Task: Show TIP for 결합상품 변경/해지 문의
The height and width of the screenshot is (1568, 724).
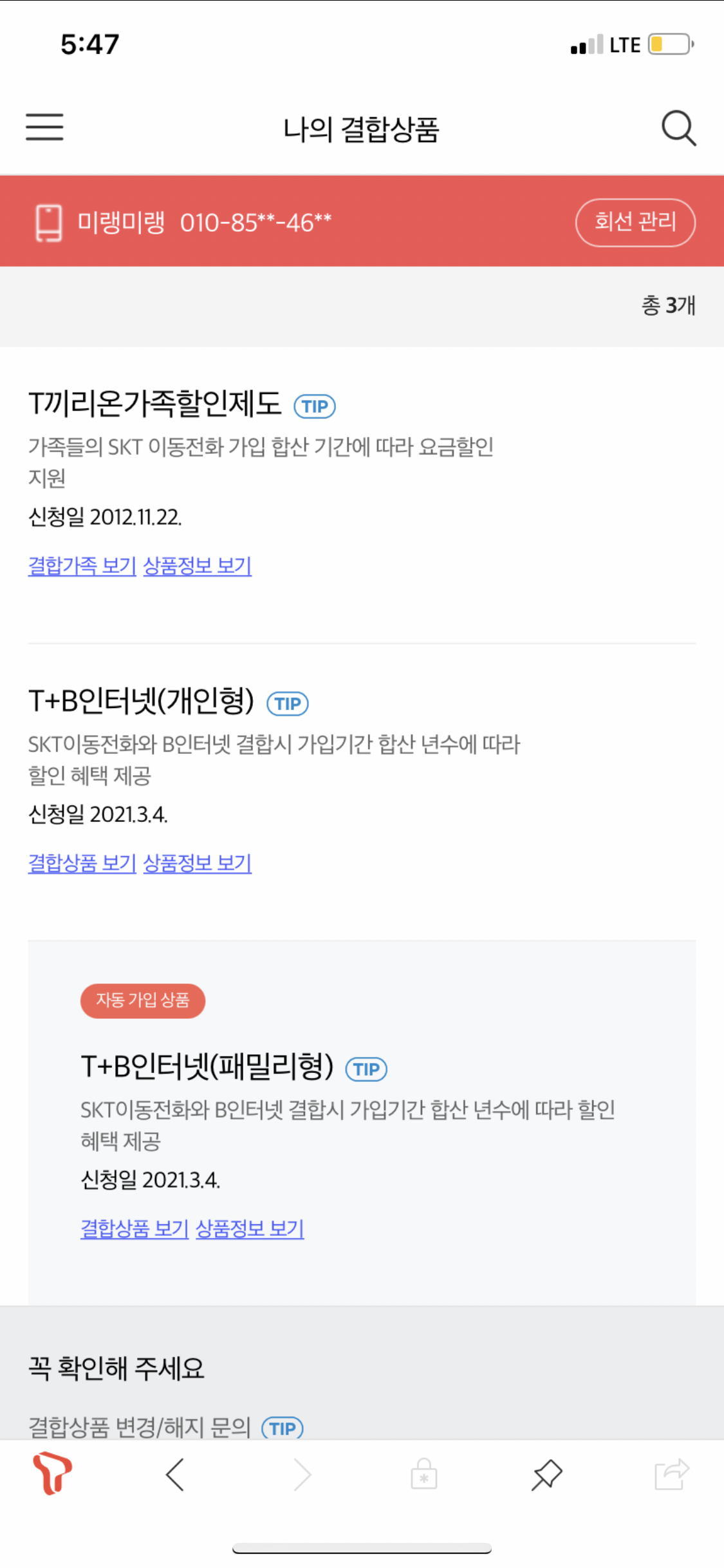Action: (x=283, y=1428)
